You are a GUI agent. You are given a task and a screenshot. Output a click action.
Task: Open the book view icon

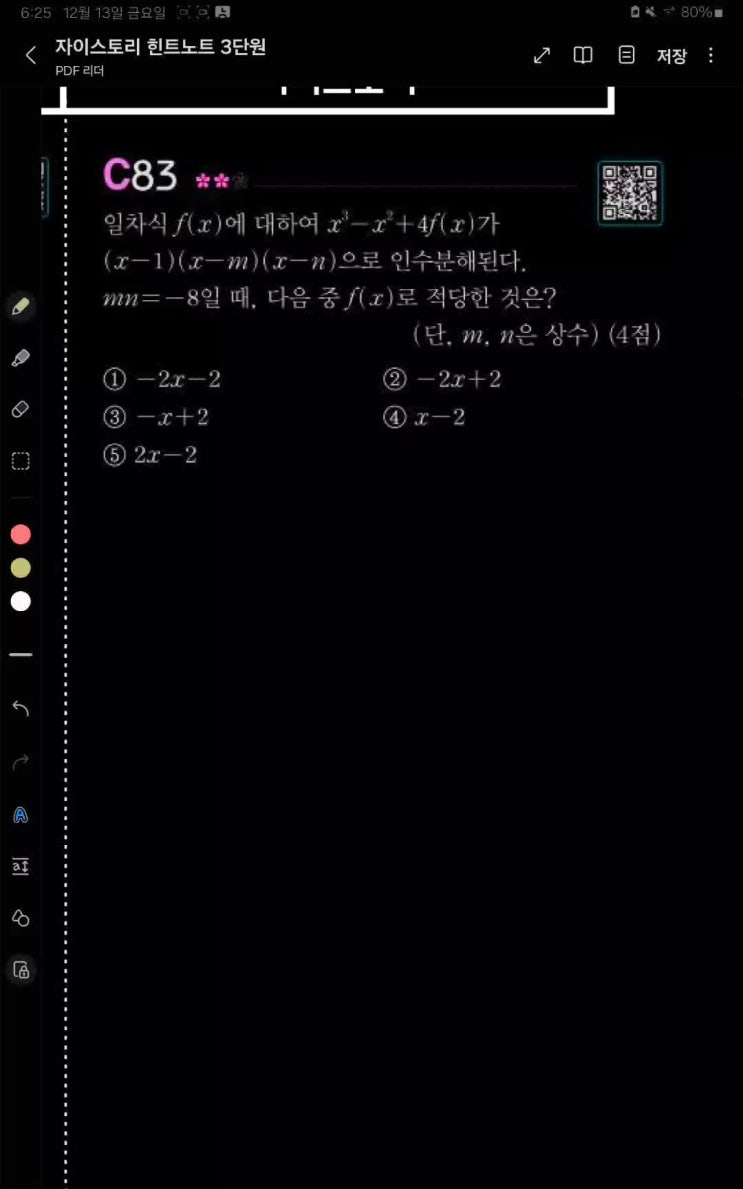(x=583, y=56)
